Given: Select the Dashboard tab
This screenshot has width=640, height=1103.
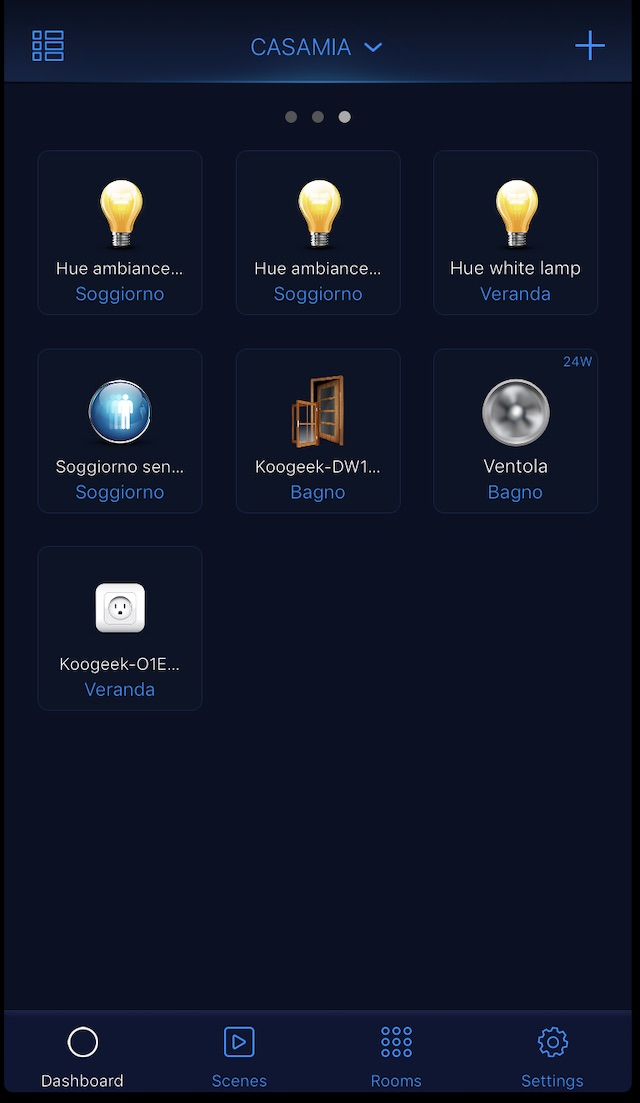Looking at the screenshot, I should click(x=82, y=1057).
